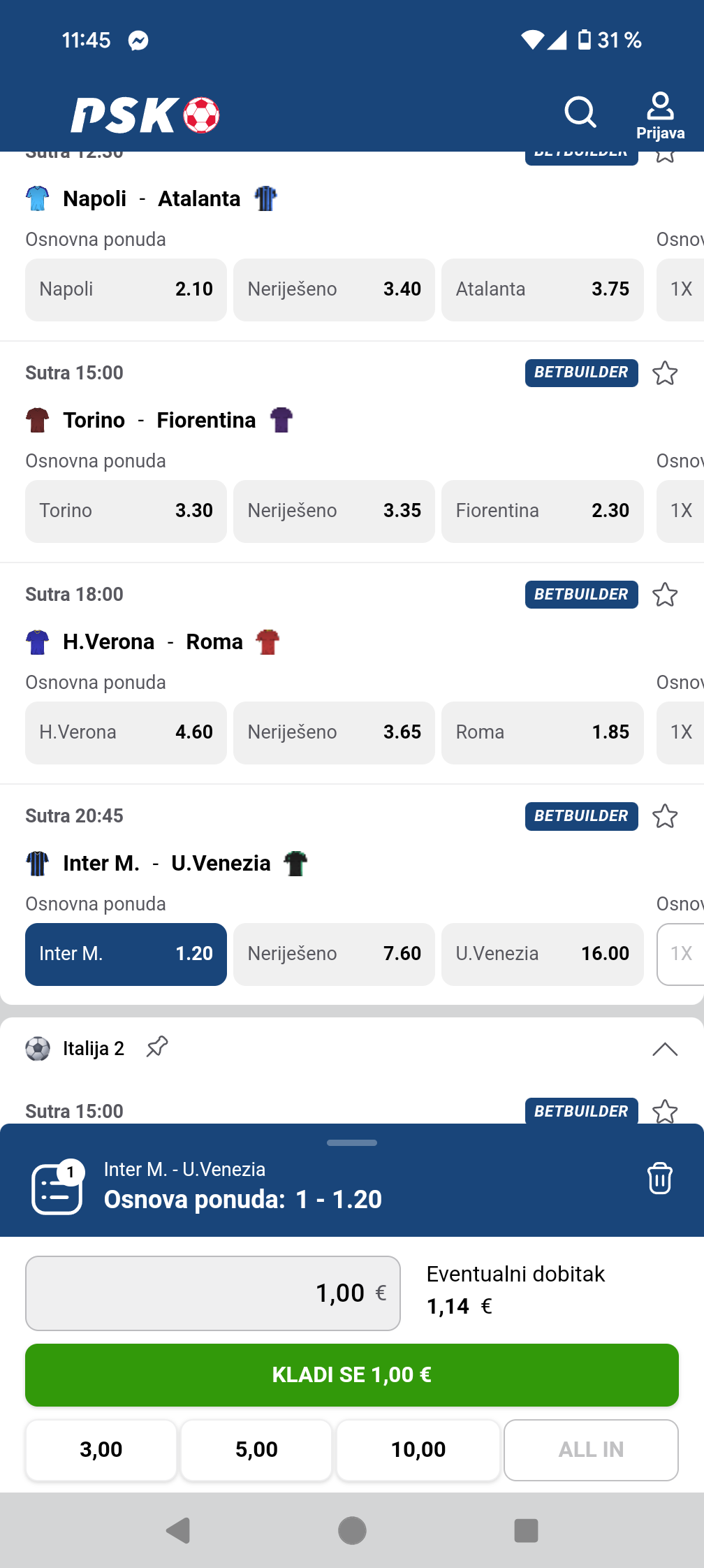Set stake to 5,00
The width and height of the screenshot is (704, 1568).
pyautogui.click(x=256, y=1450)
